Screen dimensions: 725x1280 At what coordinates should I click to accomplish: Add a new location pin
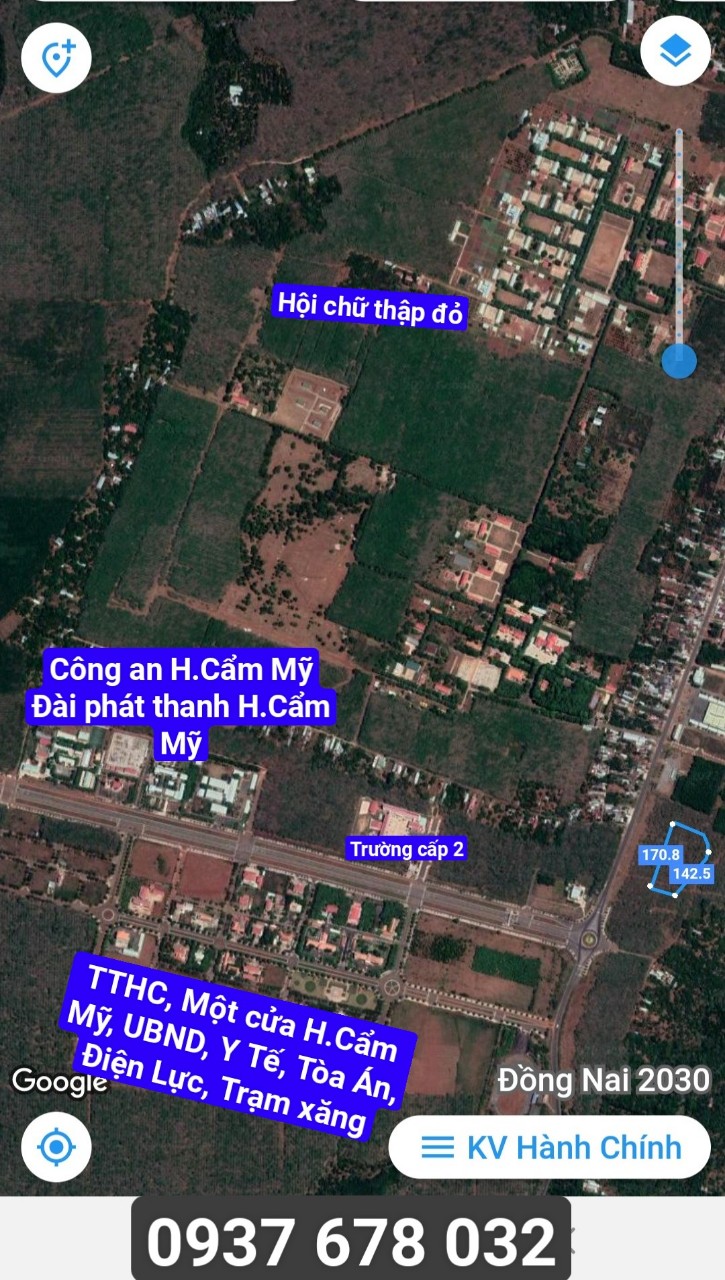coord(57,58)
